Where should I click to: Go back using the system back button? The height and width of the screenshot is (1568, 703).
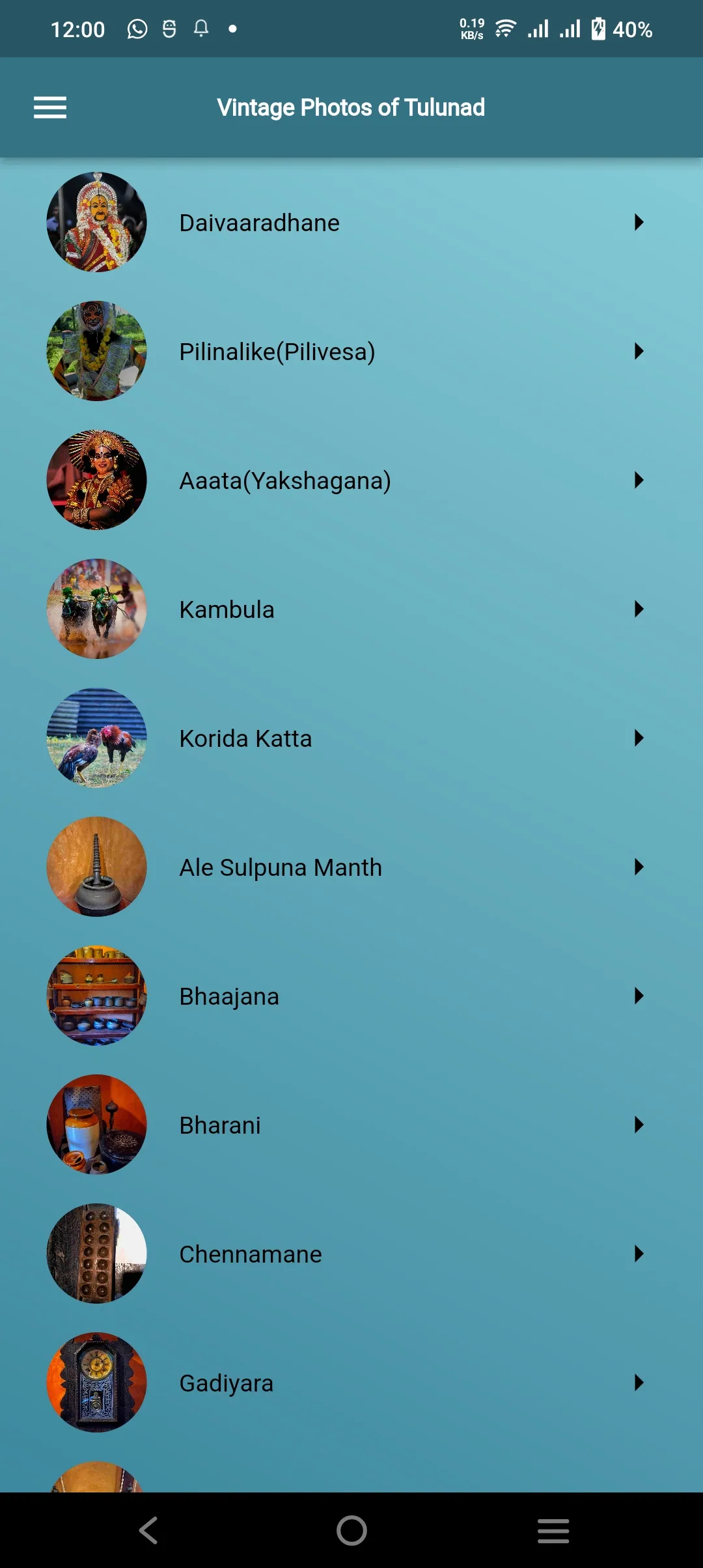pyautogui.click(x=148, y=1530)
